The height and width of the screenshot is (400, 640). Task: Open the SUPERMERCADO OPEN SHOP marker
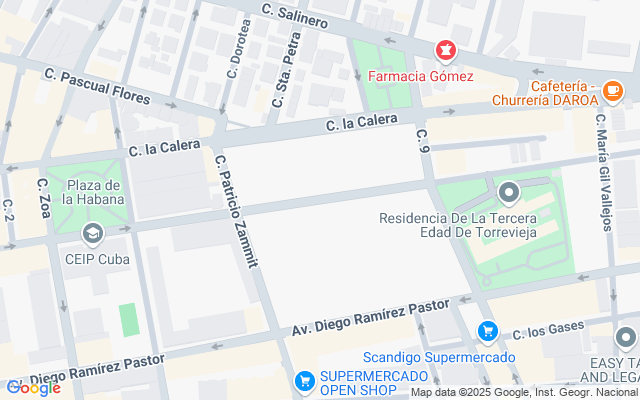click(x=305, y=381)
